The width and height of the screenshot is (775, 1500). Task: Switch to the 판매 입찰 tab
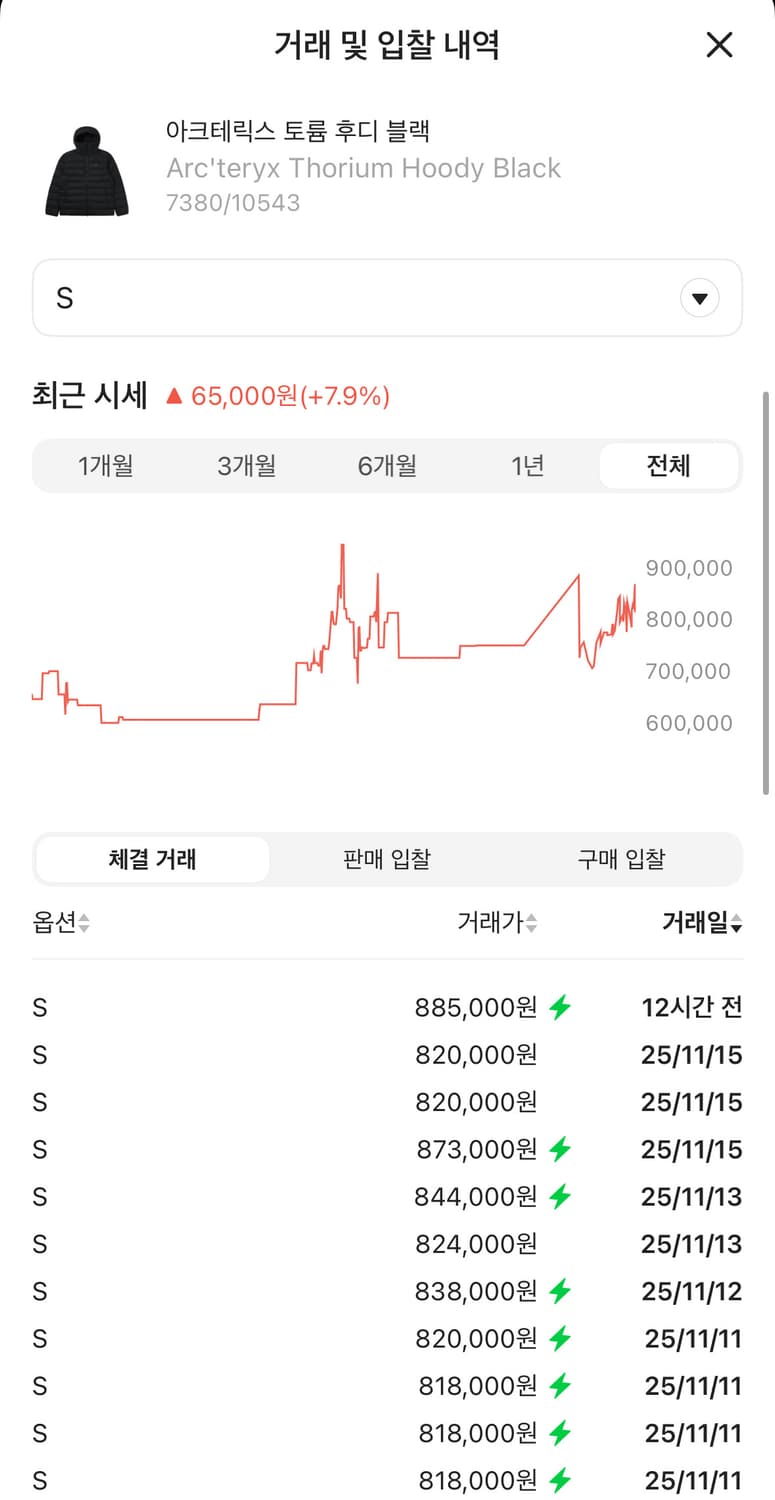[387, 859]
